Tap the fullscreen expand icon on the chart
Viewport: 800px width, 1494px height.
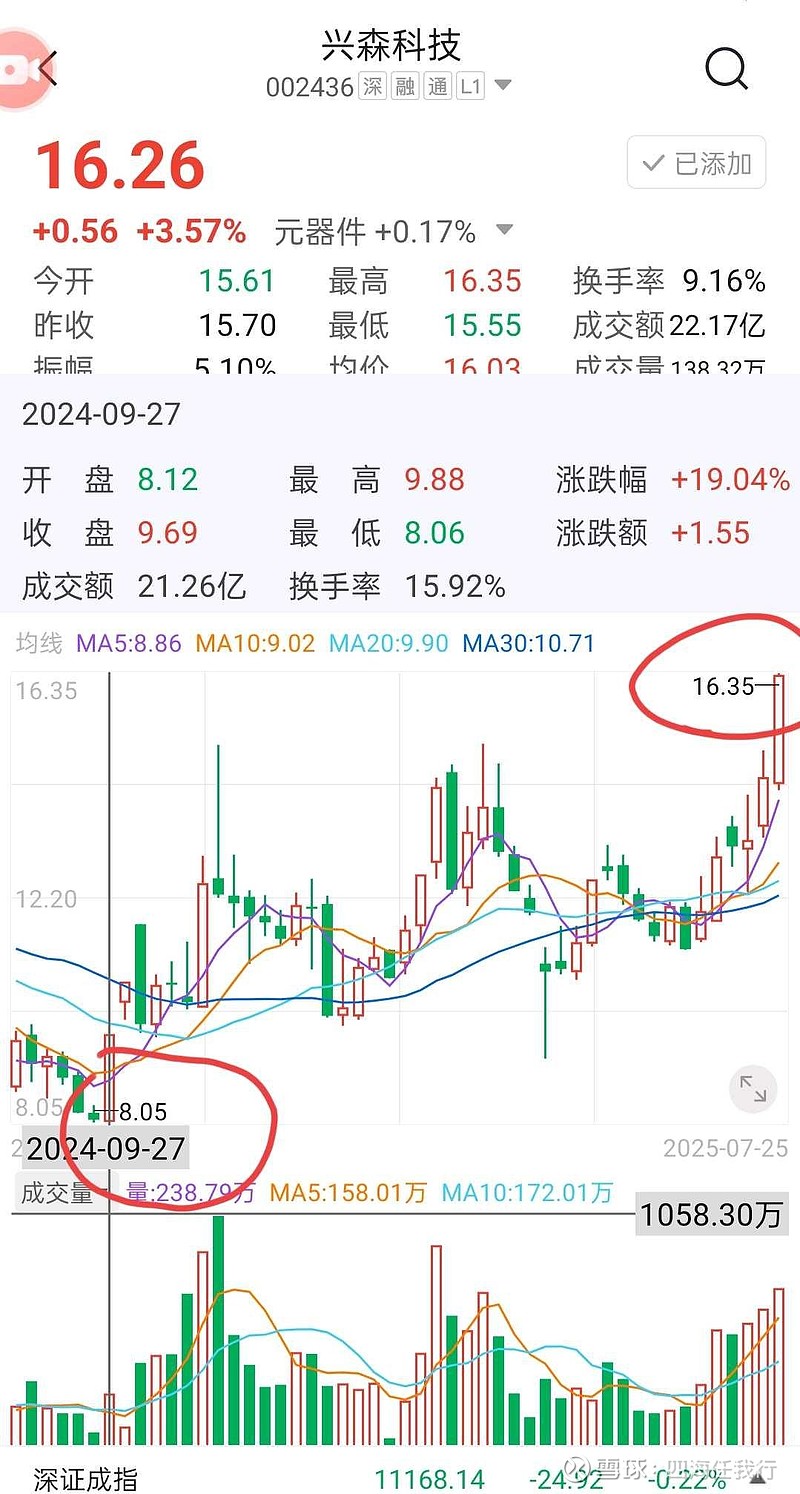(x=752, y=1089)
